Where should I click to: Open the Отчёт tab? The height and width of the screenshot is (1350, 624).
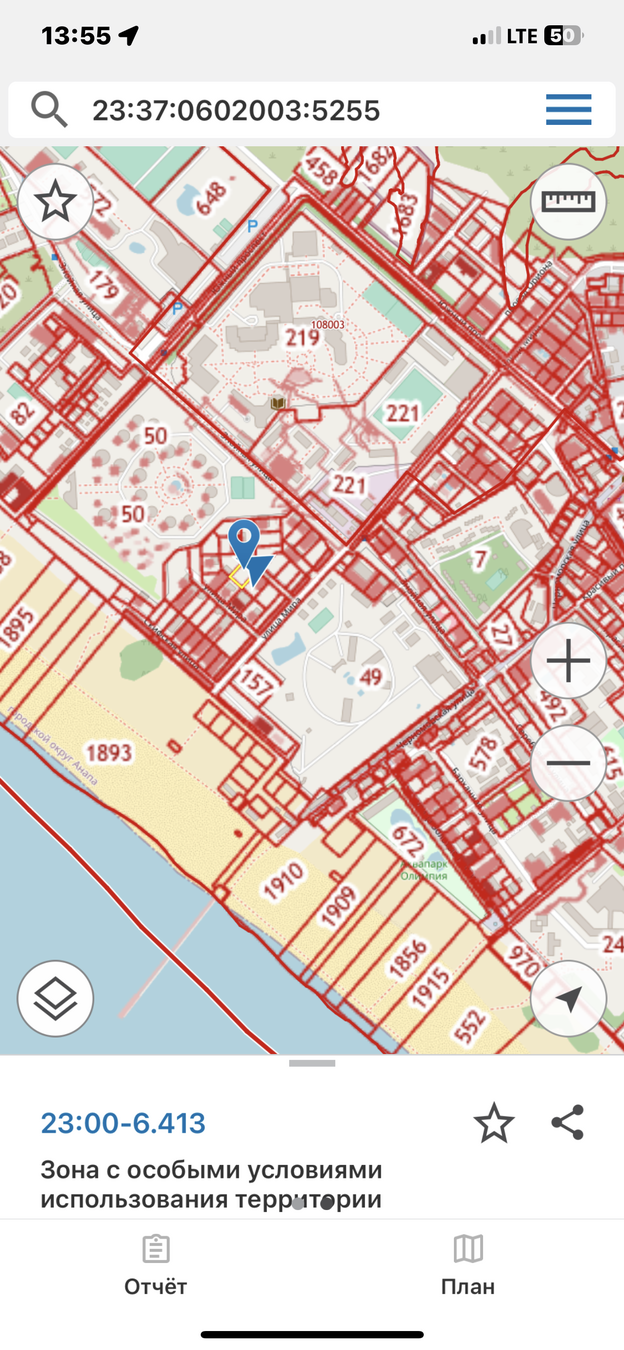click(155, 1265)
